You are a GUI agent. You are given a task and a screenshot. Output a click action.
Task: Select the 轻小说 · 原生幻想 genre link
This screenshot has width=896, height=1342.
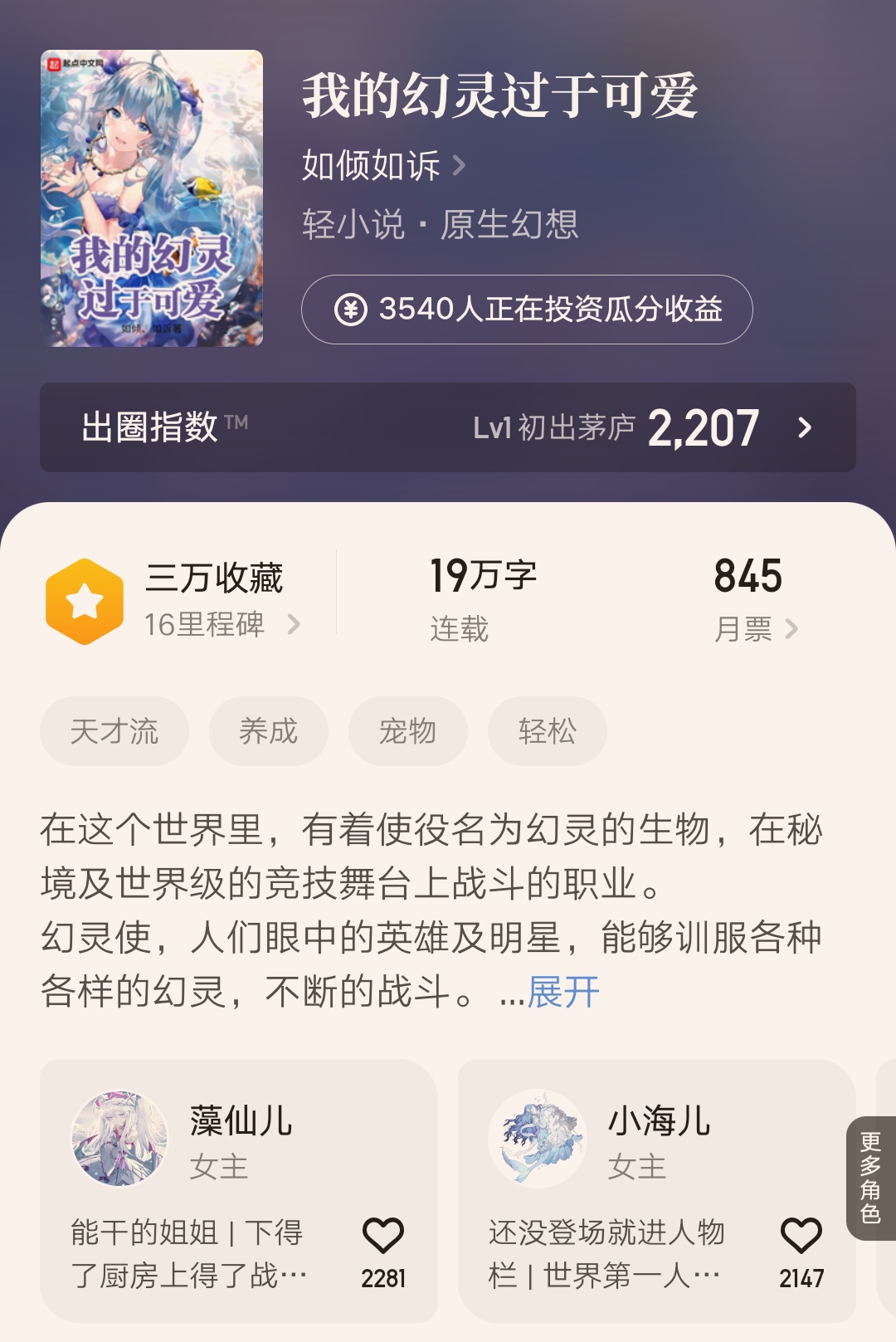441,223
